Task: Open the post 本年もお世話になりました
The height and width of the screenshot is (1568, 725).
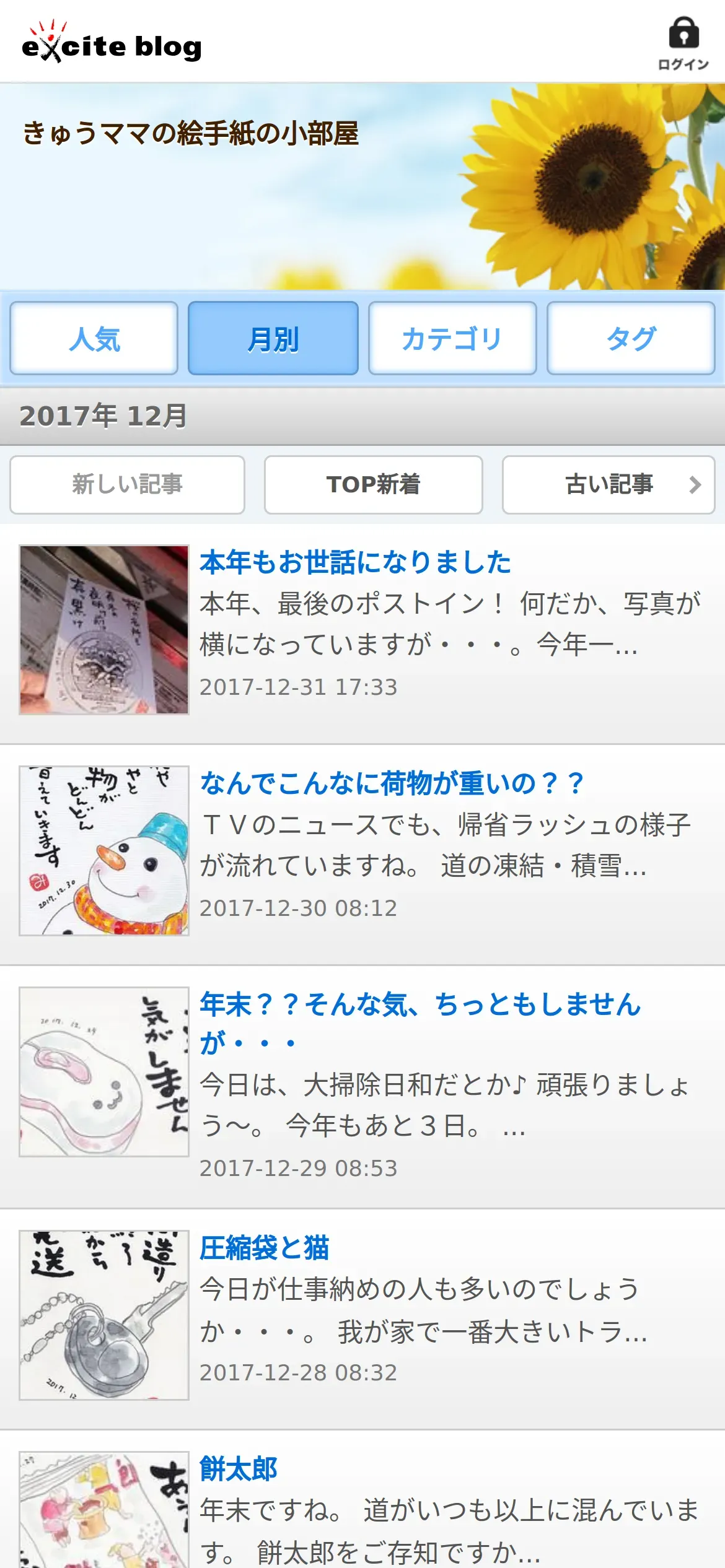Action: pyautogui.click(x=355, y=562)
